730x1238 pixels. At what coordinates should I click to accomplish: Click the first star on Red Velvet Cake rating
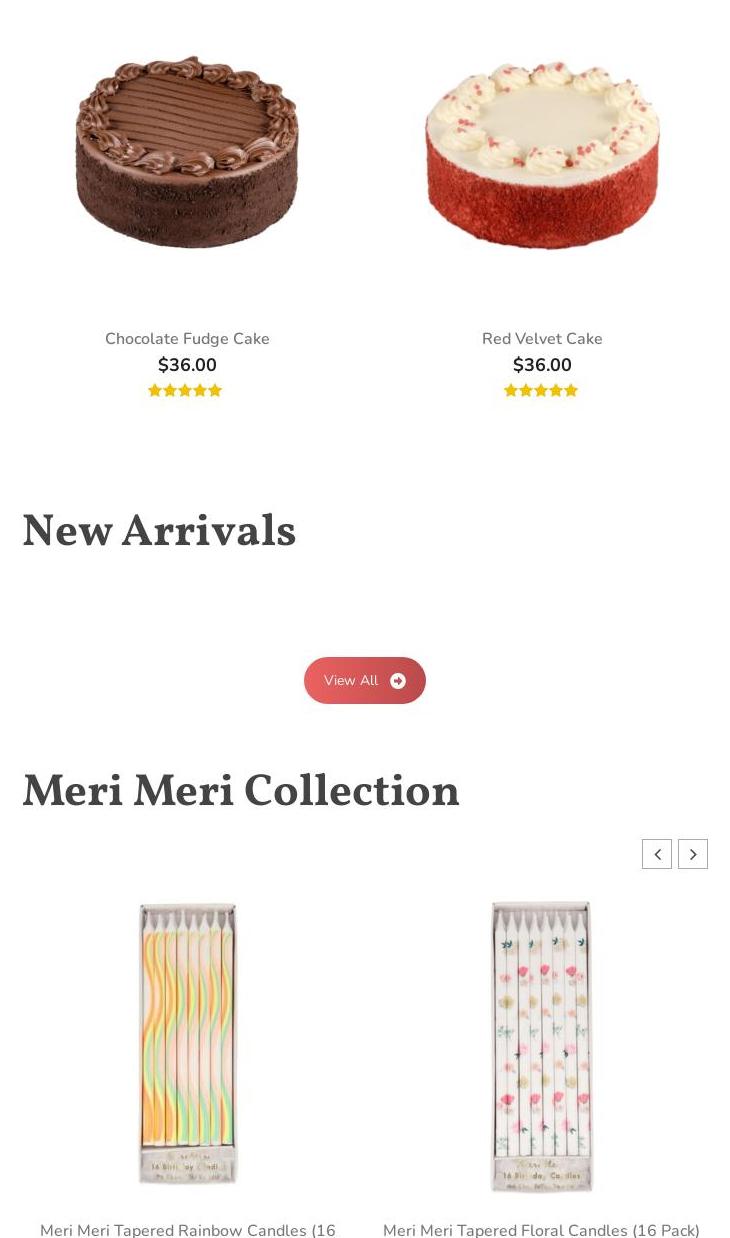tap(512, 390)
